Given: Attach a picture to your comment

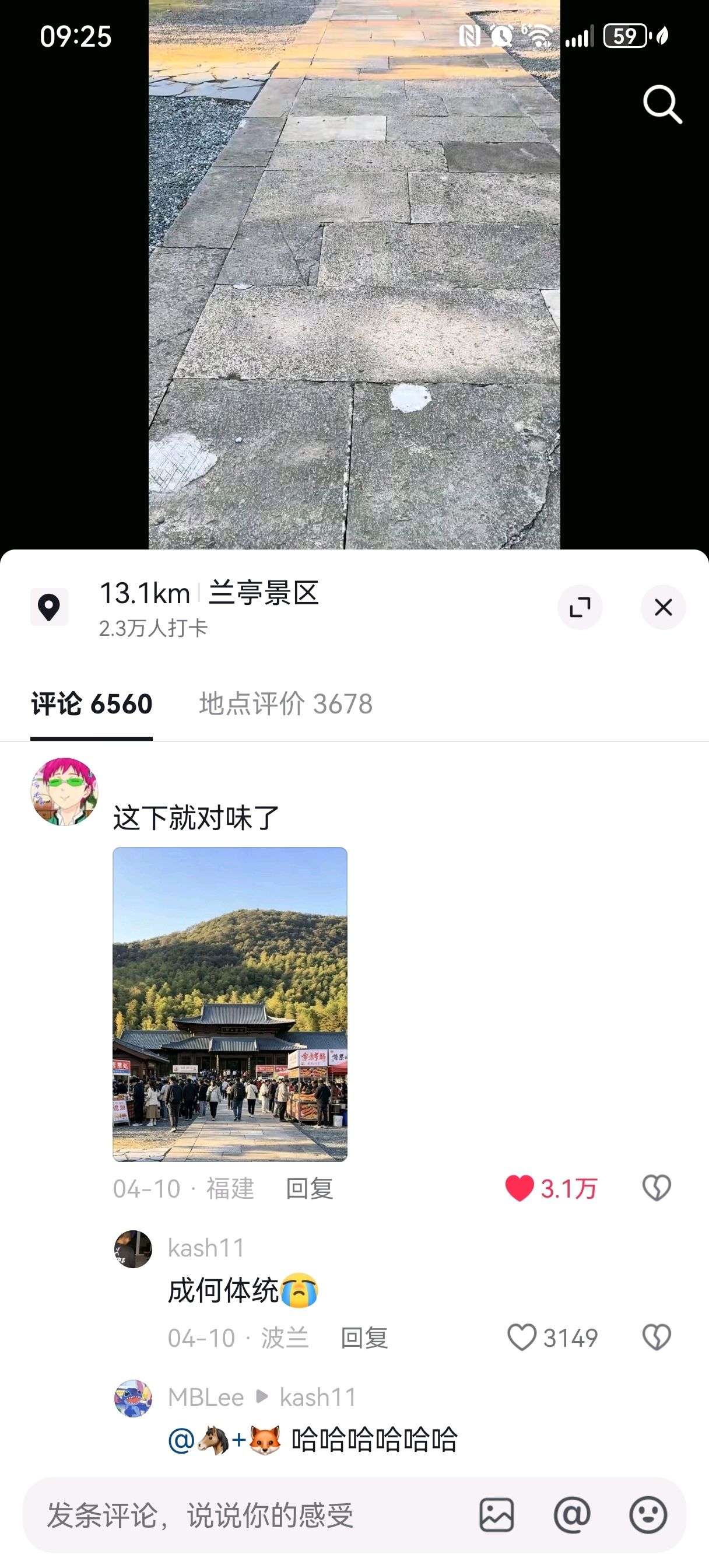Looking at the screenshot, I should tap(497, 1515).
